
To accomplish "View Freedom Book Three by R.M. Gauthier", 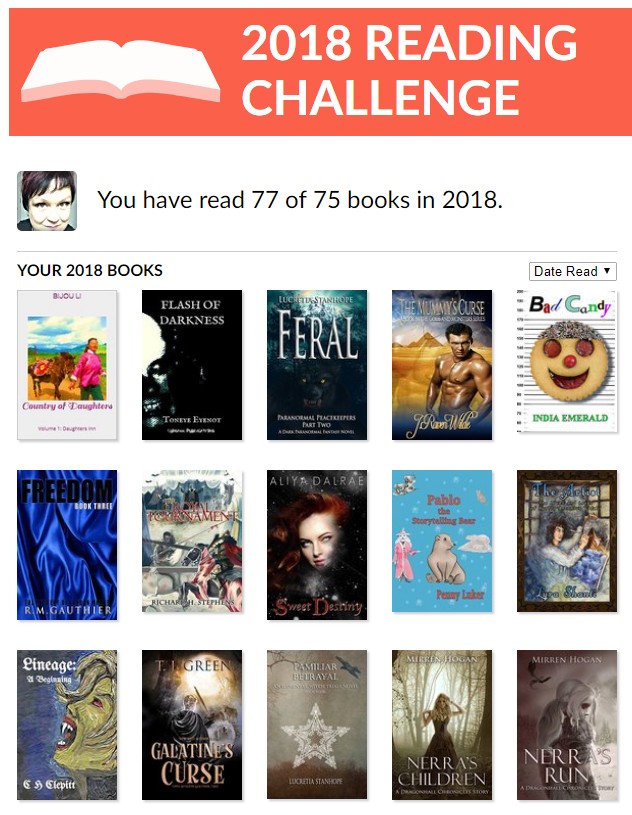I will click(x=67, y=545).
